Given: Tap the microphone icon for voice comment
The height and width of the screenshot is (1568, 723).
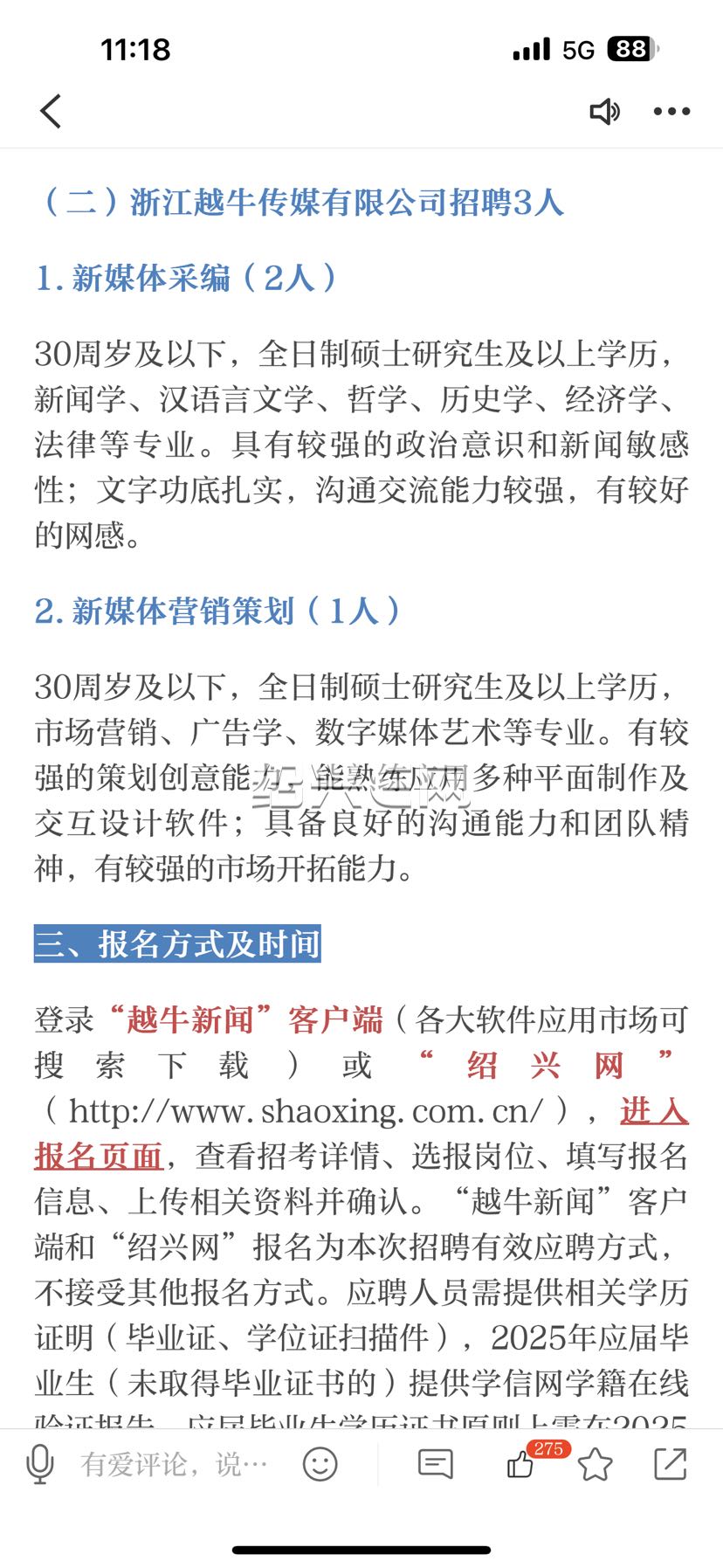Looking at the screenshot, I should pyautogui.click(x=40, y=1463).
